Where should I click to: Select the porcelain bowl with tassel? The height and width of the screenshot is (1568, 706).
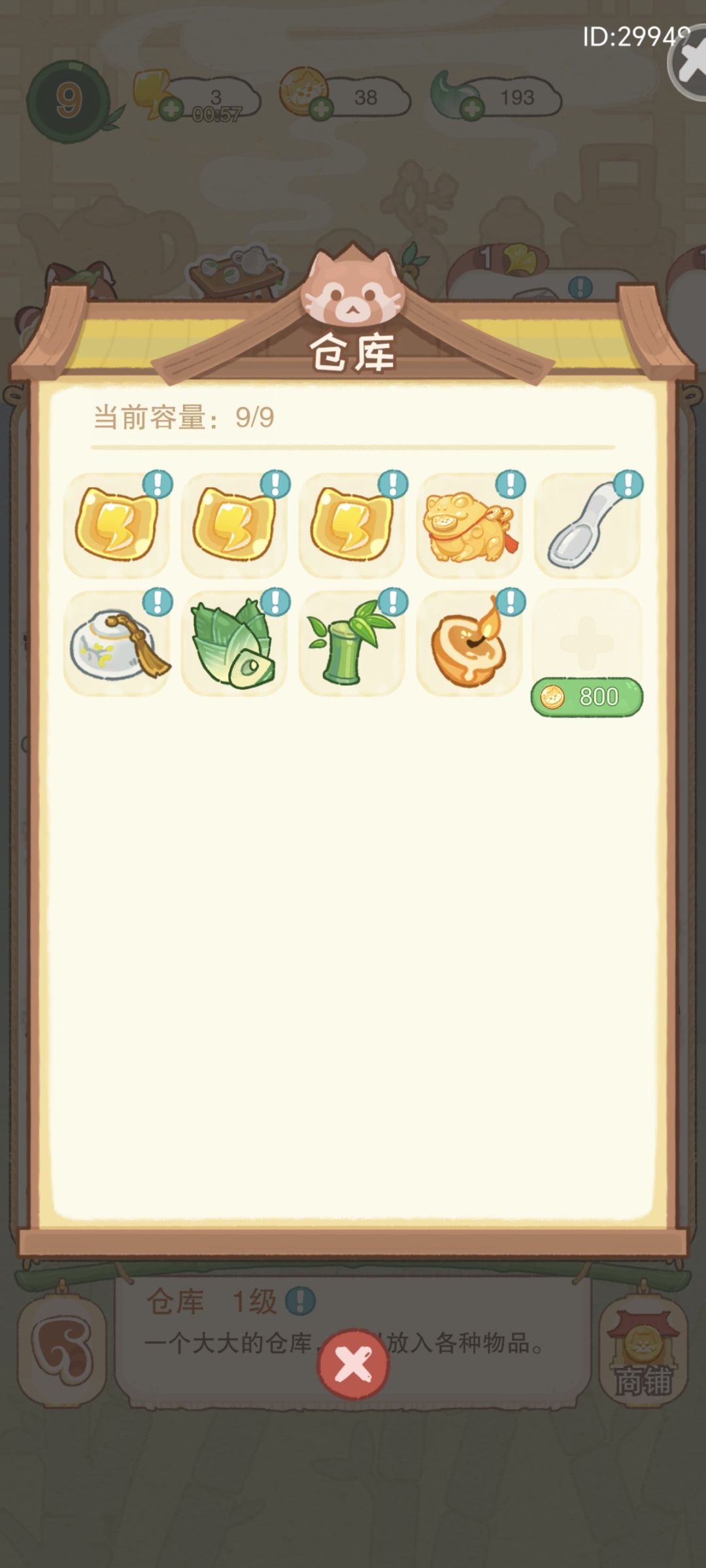[x=116, y=643]
